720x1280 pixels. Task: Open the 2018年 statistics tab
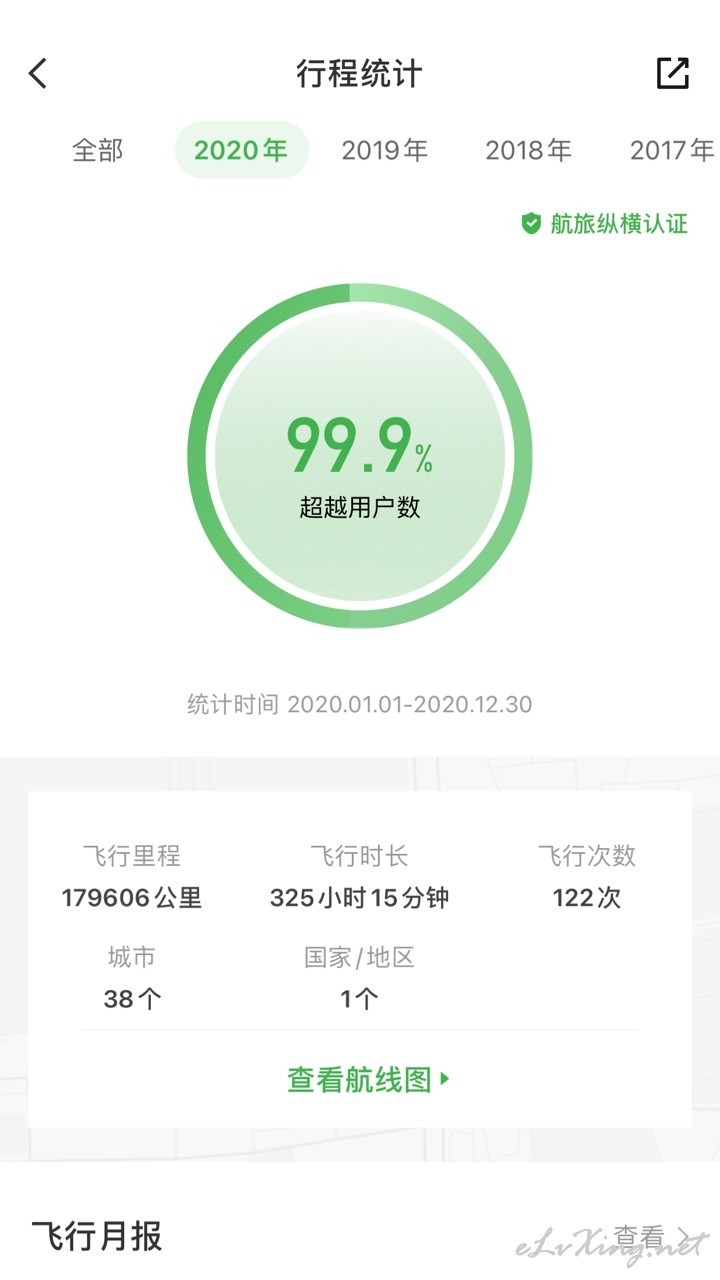529,150
